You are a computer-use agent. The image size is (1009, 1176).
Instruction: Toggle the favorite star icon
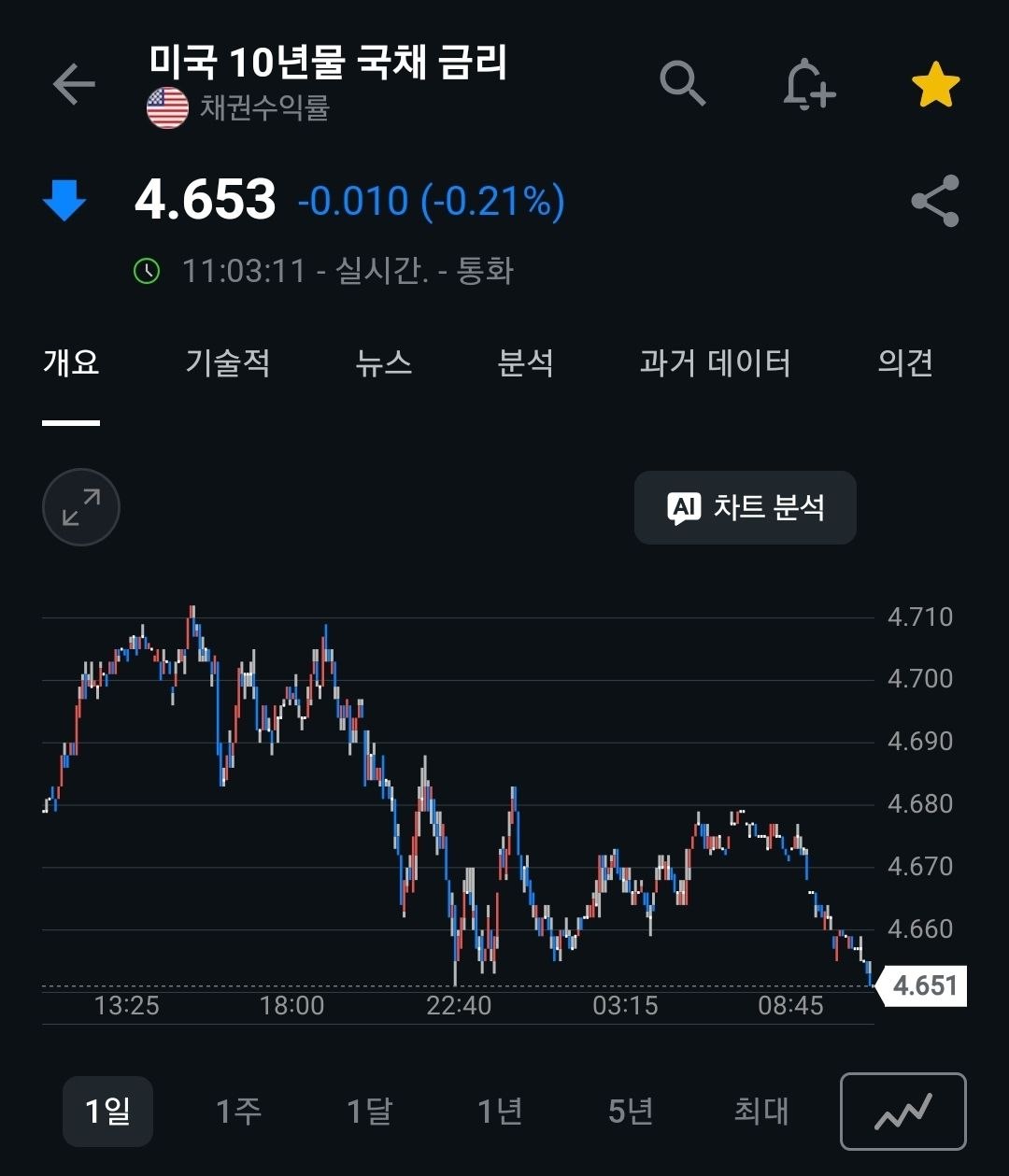[935, 85]
